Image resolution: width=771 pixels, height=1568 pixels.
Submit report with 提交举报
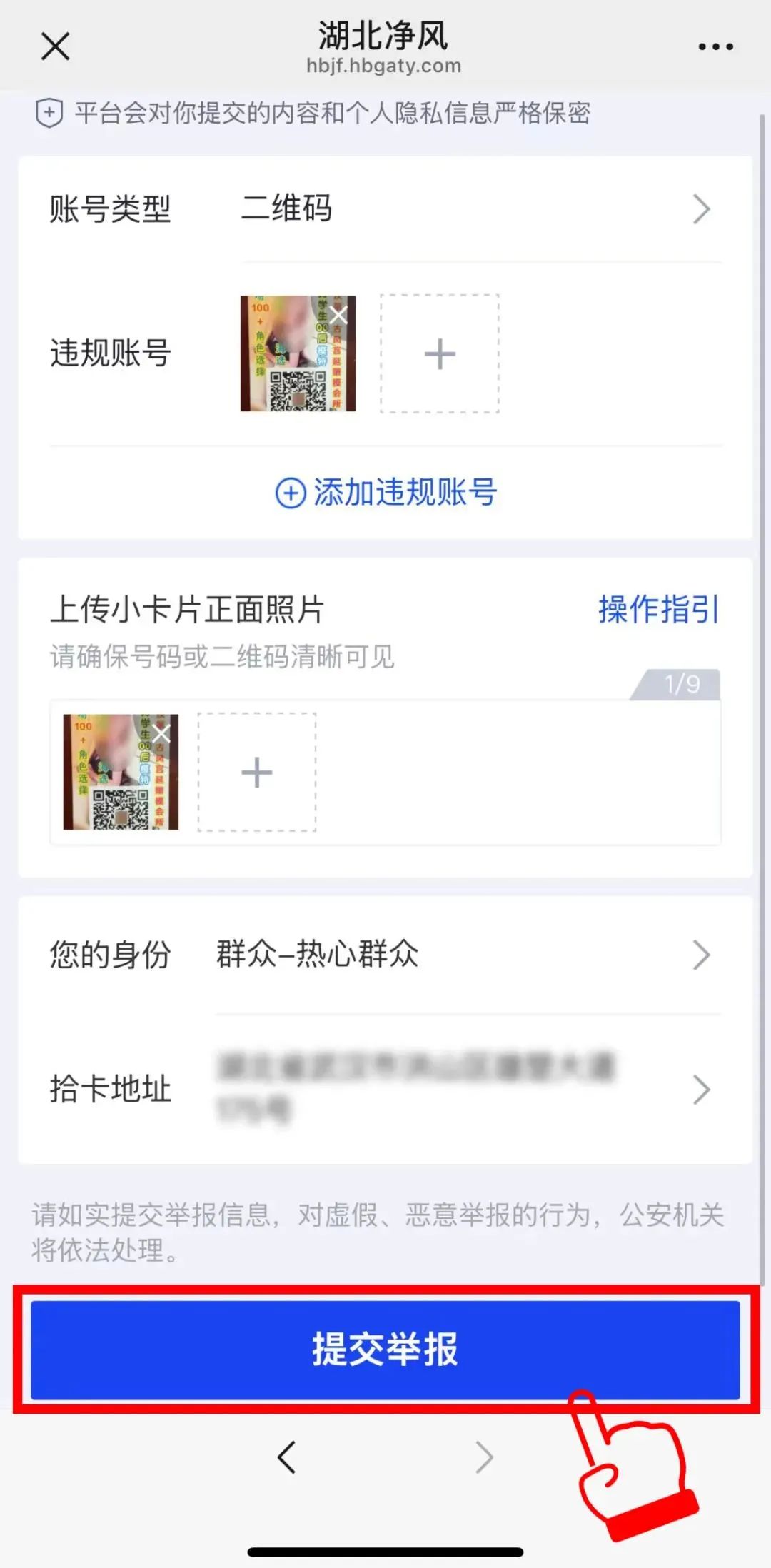click(385, 1350)
